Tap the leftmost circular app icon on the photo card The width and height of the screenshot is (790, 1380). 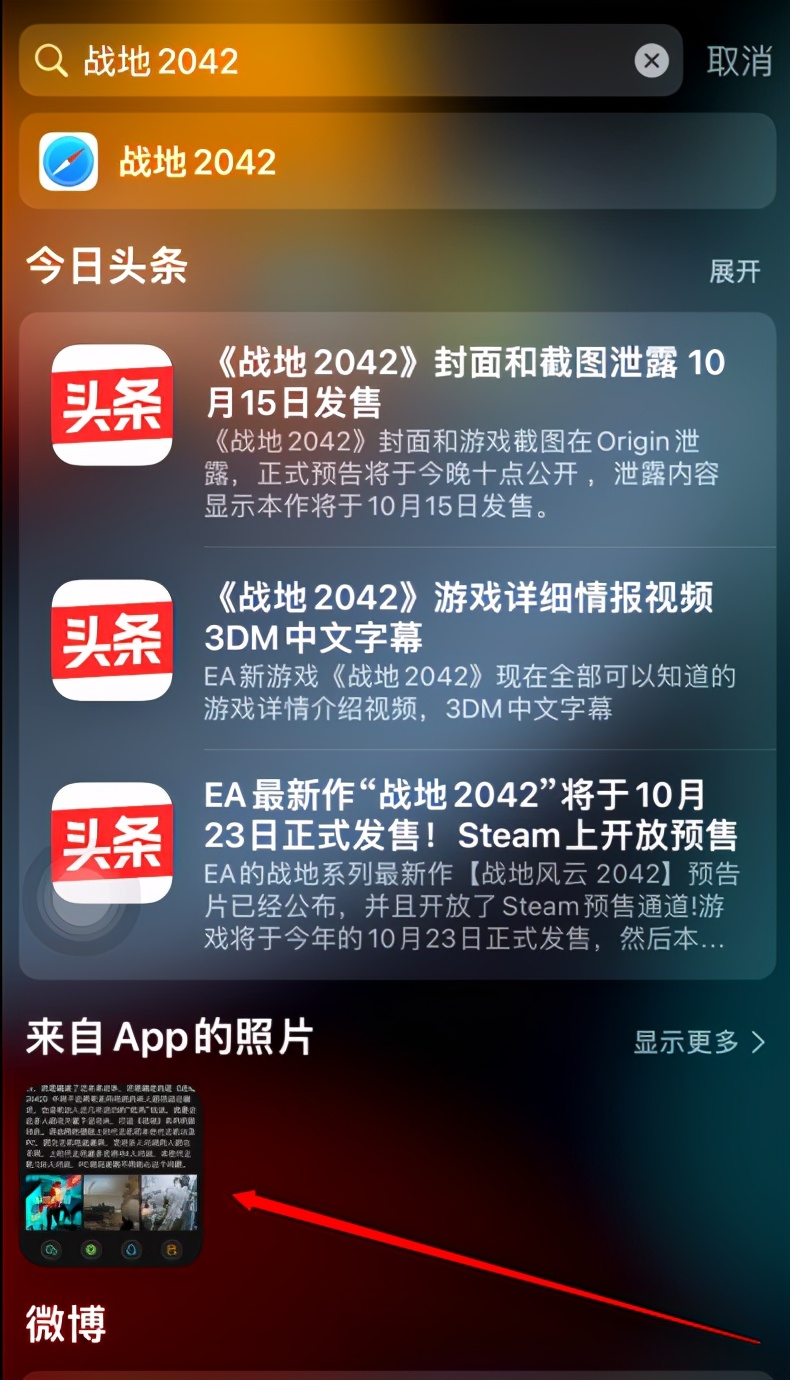click(51, 1249)
